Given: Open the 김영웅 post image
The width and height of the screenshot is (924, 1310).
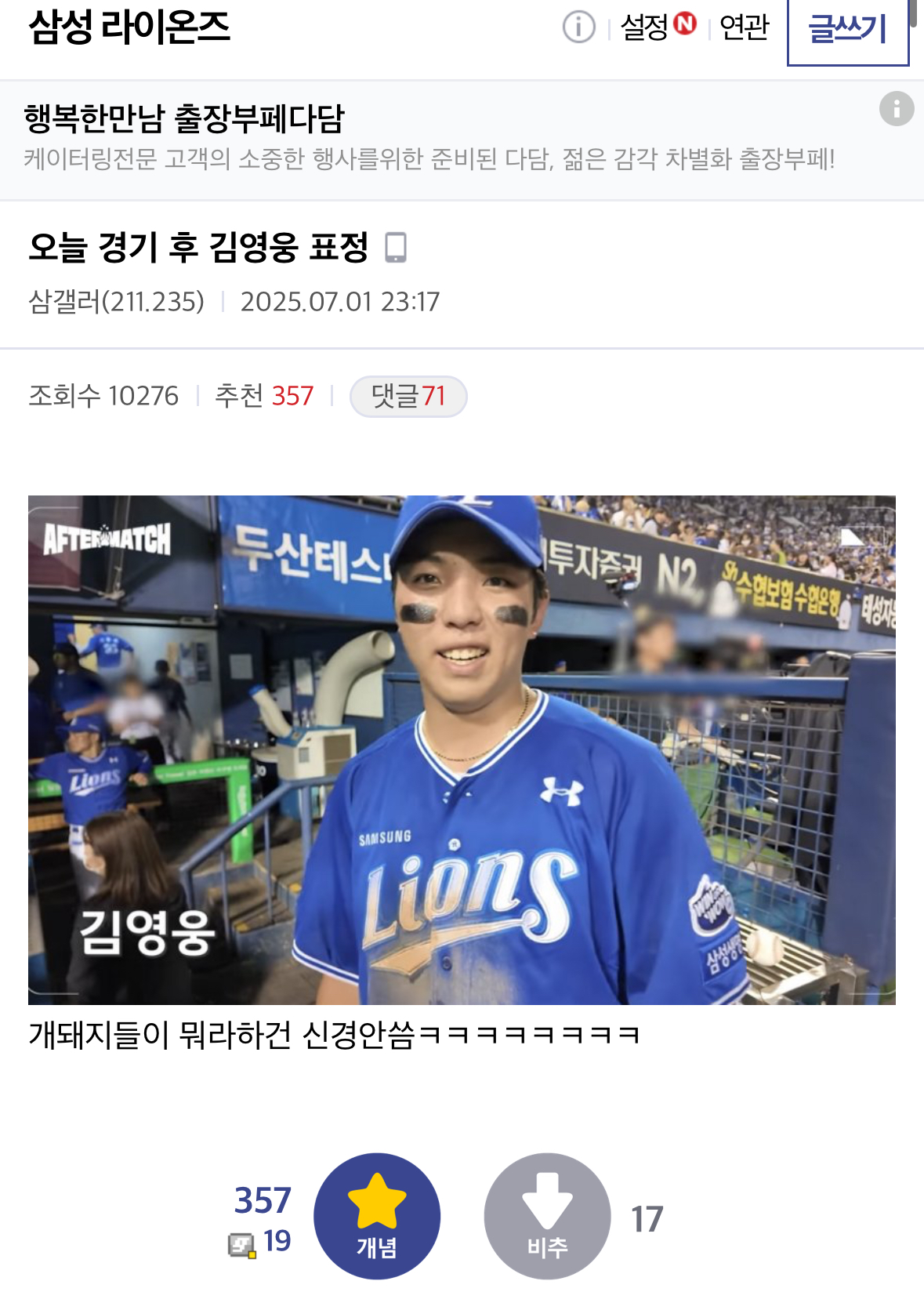Looking at the screenshot, I should pos(462,749).
